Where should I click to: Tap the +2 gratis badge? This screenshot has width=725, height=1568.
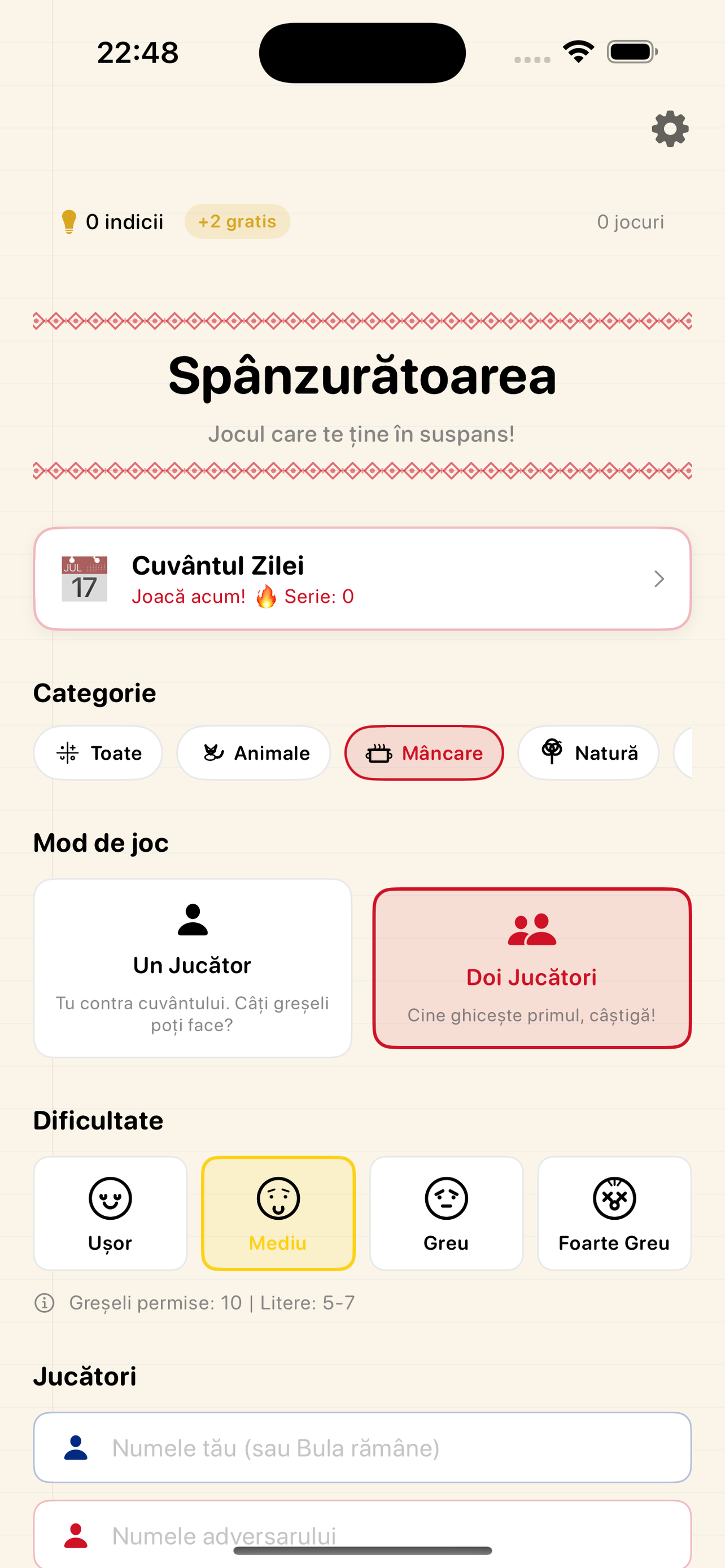237,221
